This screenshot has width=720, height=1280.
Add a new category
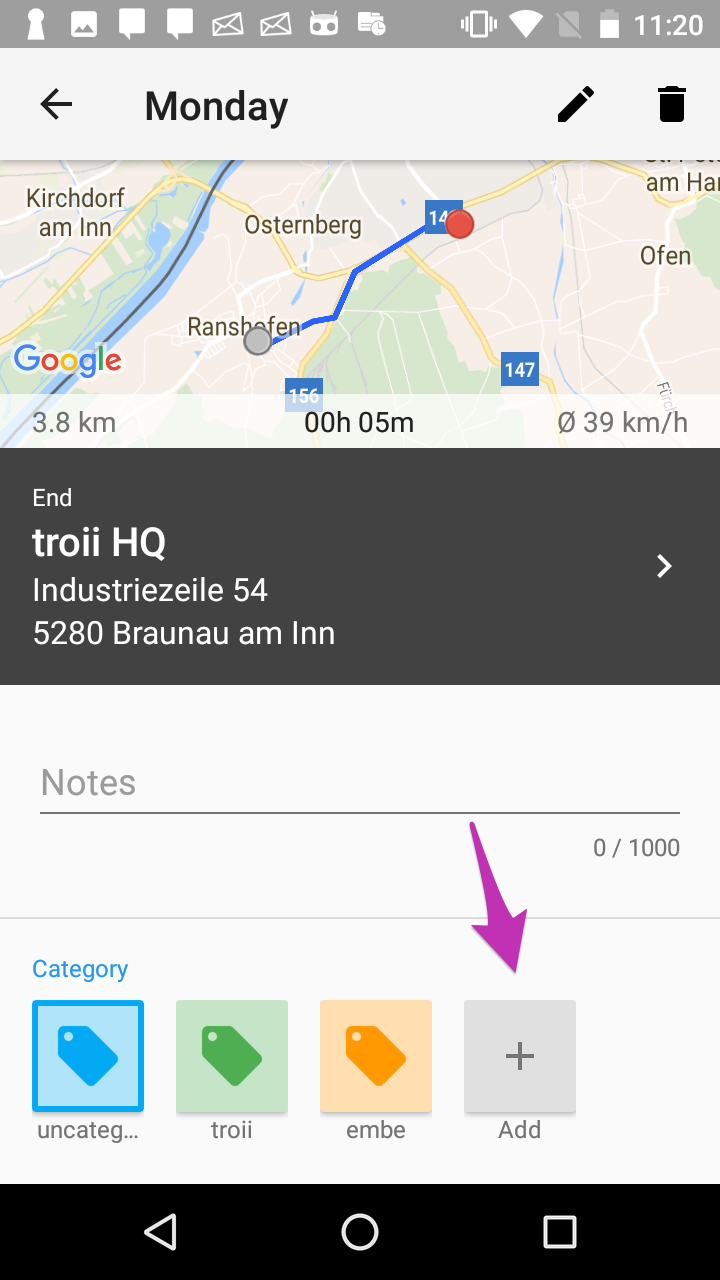click(x=520, y=1056)
